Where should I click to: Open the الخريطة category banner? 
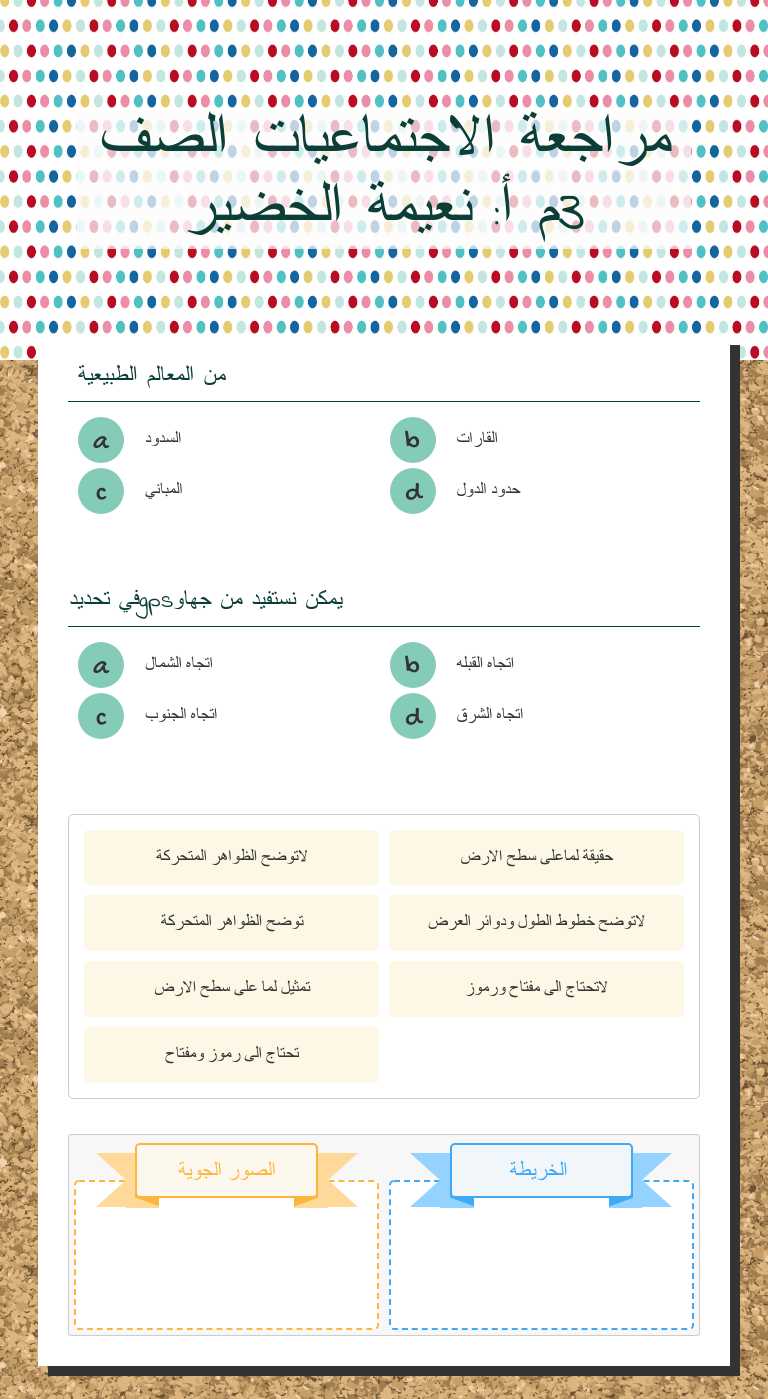pyautogui.click(x=541, y=1170)
